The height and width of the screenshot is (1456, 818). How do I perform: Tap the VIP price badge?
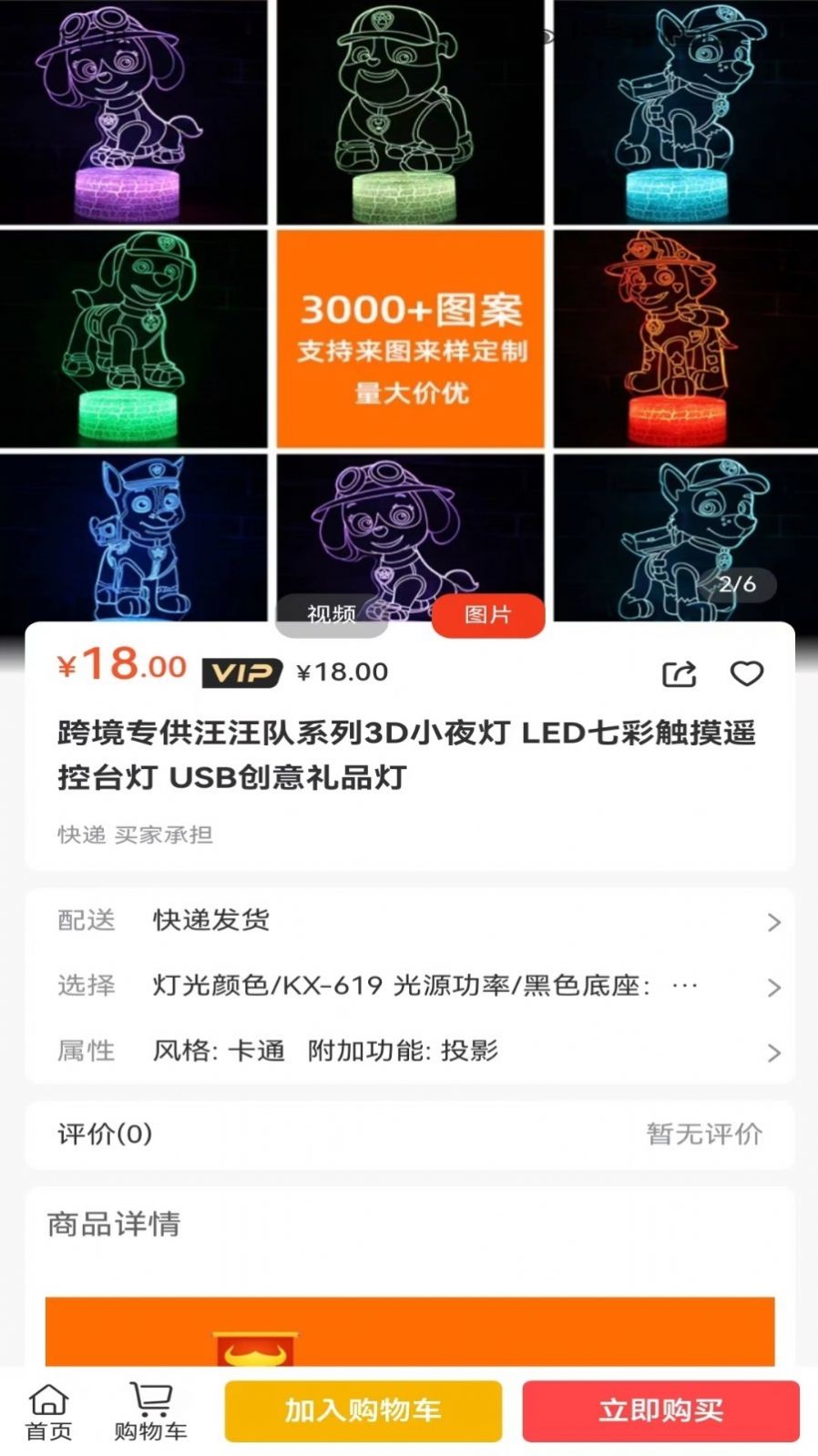[240, 672]
